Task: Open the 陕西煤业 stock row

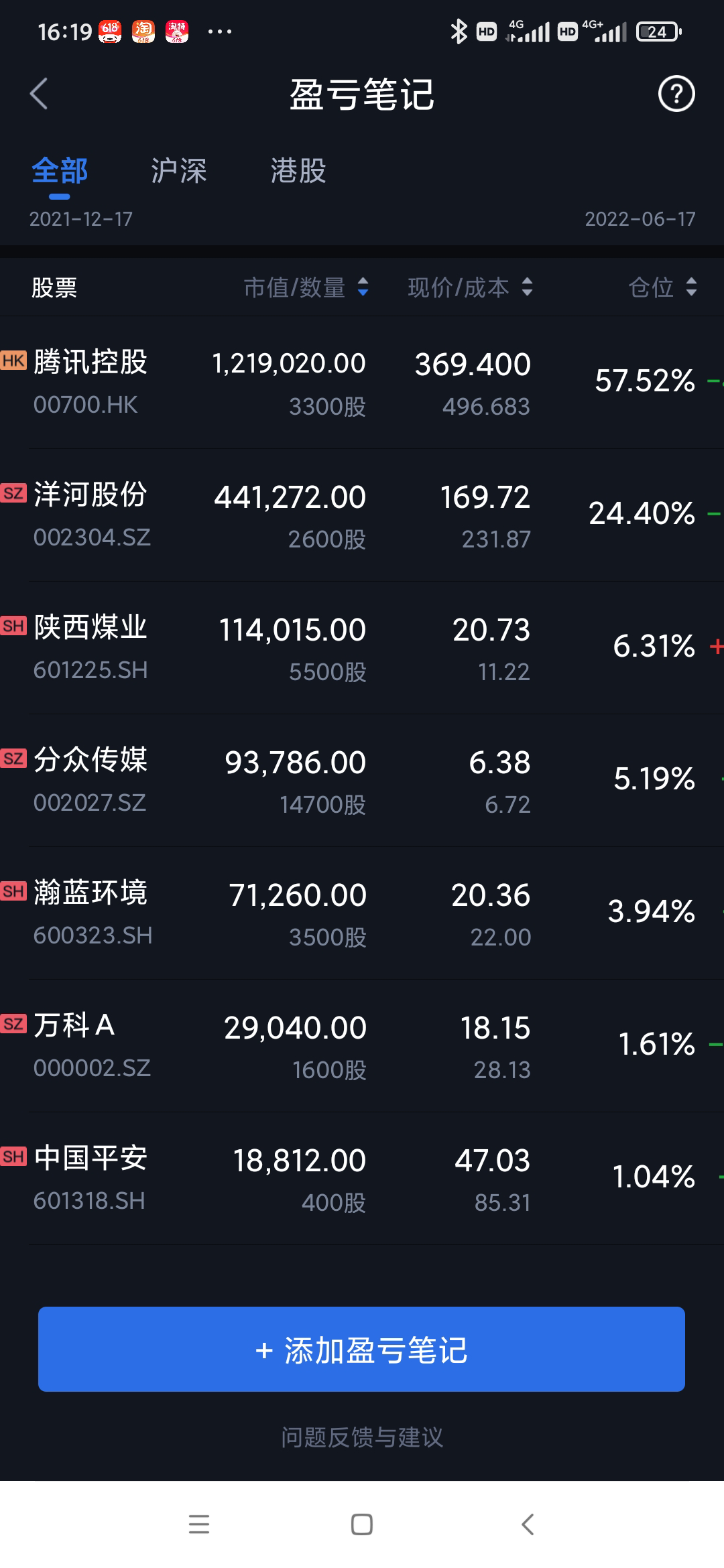Action: pos(362,648)
